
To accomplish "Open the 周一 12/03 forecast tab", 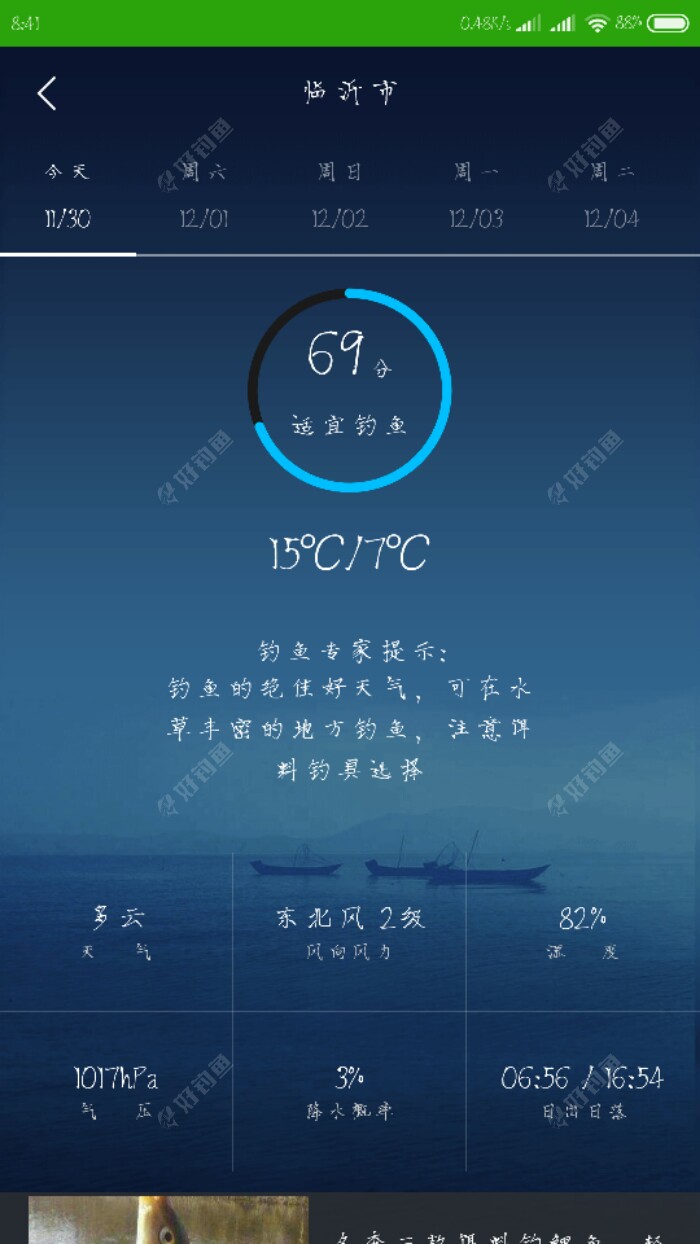I will pyautogui.click(x=476, y=197).
